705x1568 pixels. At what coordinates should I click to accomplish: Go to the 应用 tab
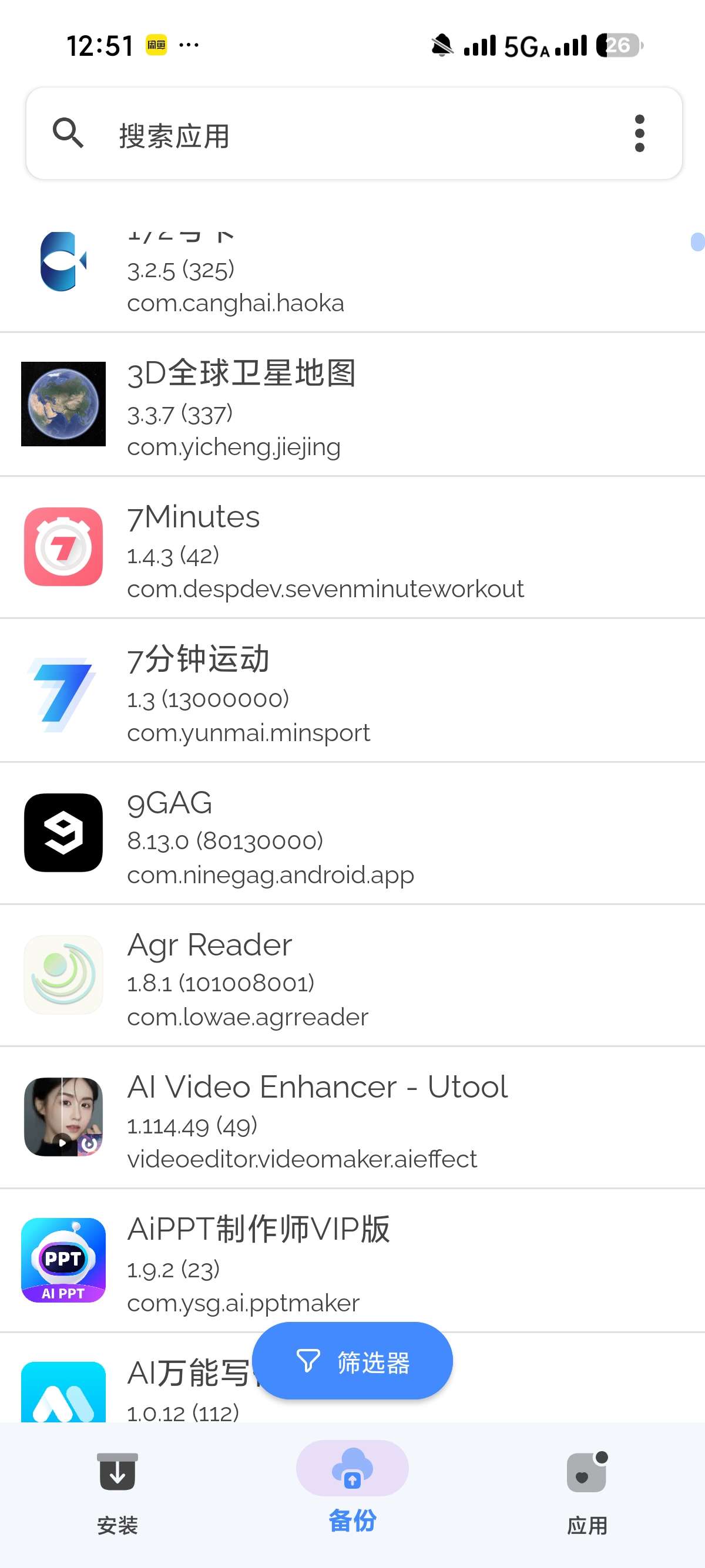click(586, 1490)
